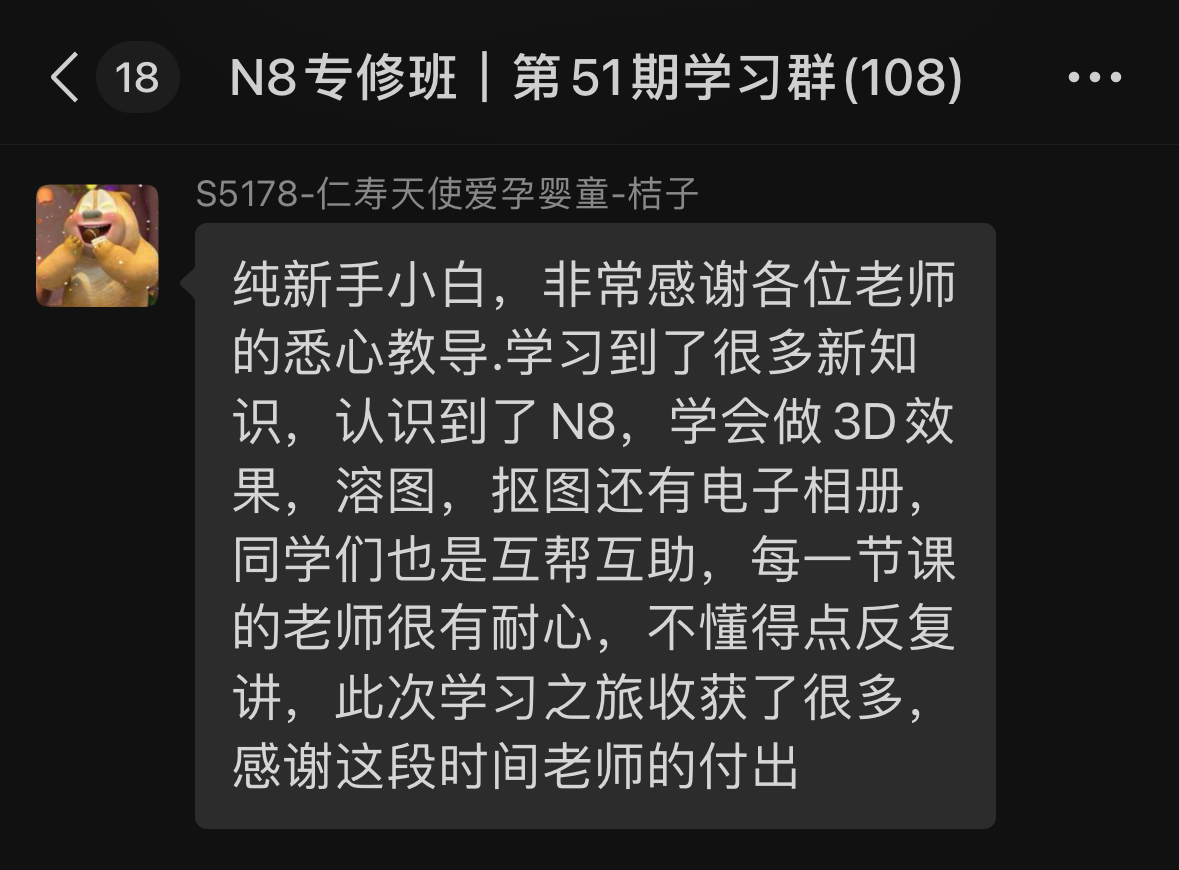Open the group chat overflow menu
Image resolution: width=1179 pixels, height=870 pixels.
(x=1094, y=78)
